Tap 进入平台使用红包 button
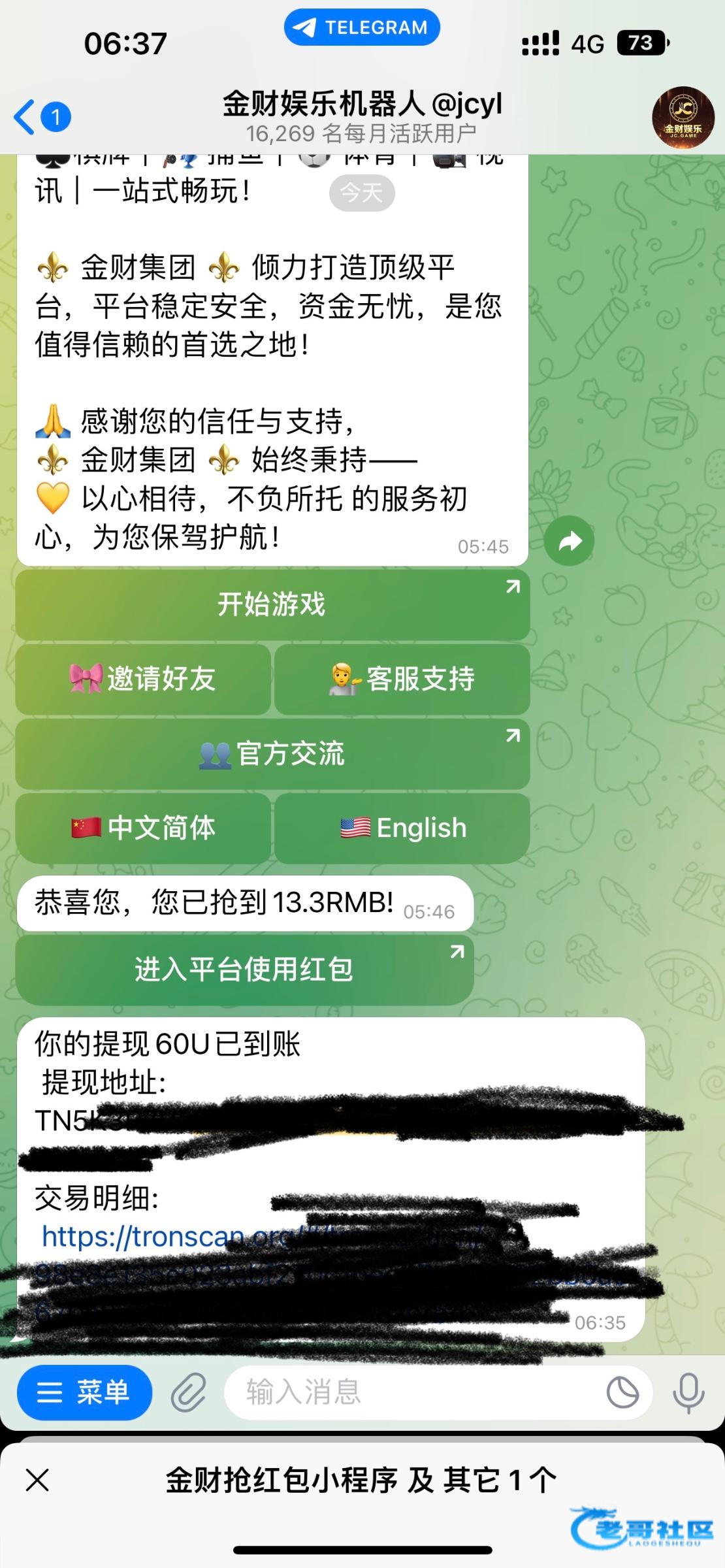The width and height of the screenshot is (725, 1568). [x=244, y=969]
